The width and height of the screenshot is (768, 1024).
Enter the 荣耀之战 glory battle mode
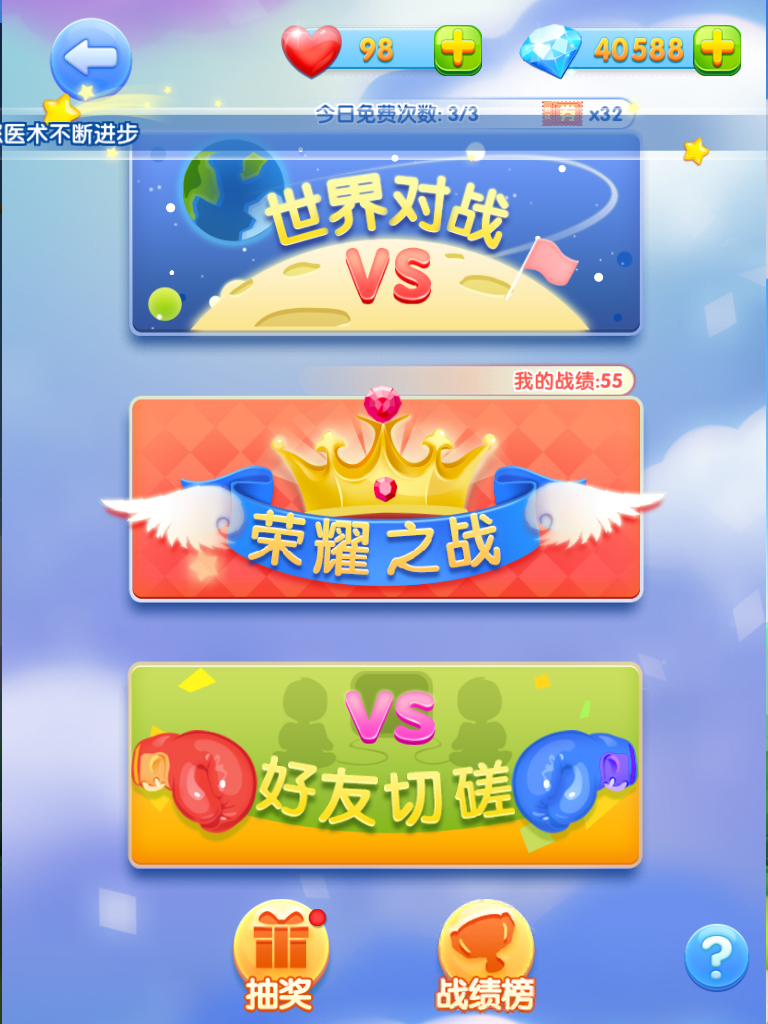pyautogui.click(x=385, y=500)
